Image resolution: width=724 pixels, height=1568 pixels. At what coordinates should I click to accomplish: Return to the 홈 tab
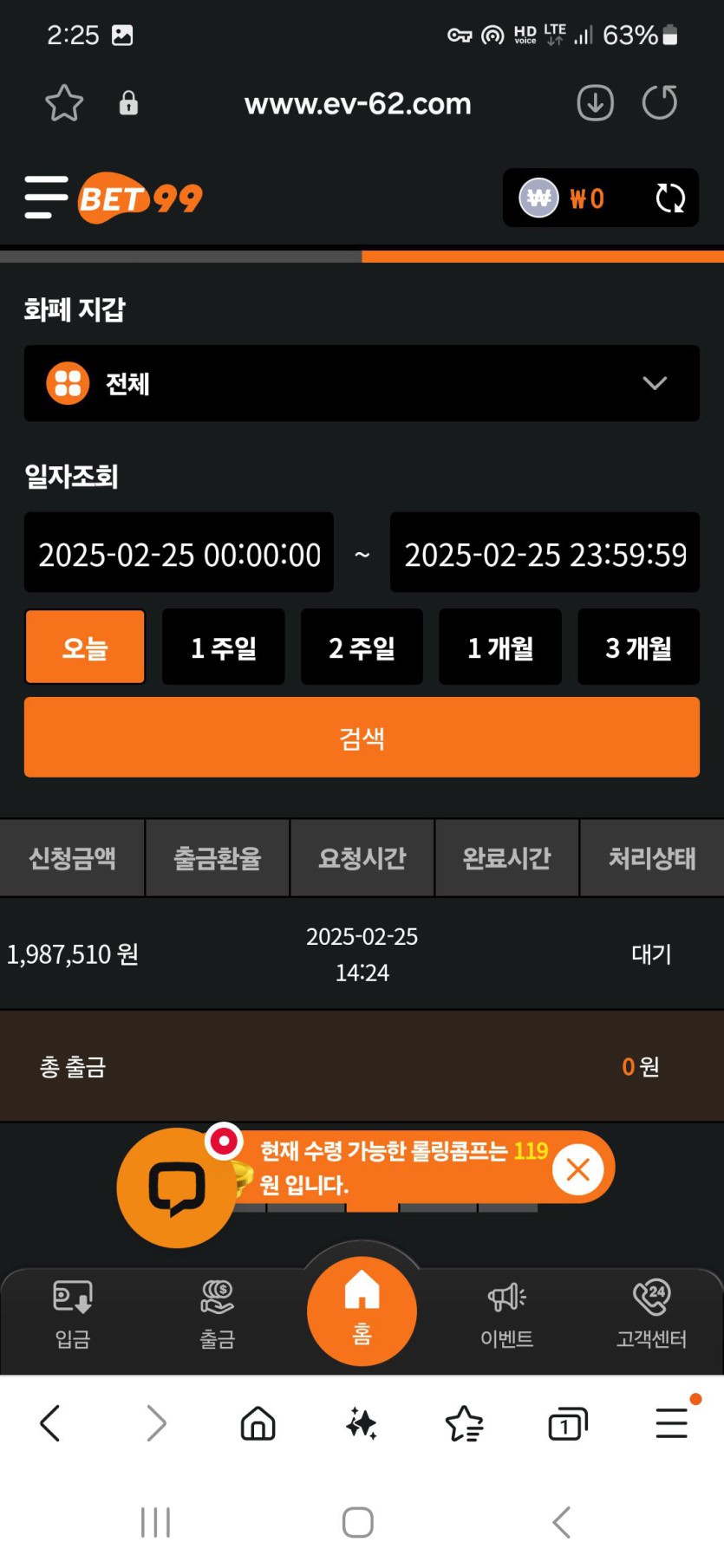click(x=362, y=1311)
